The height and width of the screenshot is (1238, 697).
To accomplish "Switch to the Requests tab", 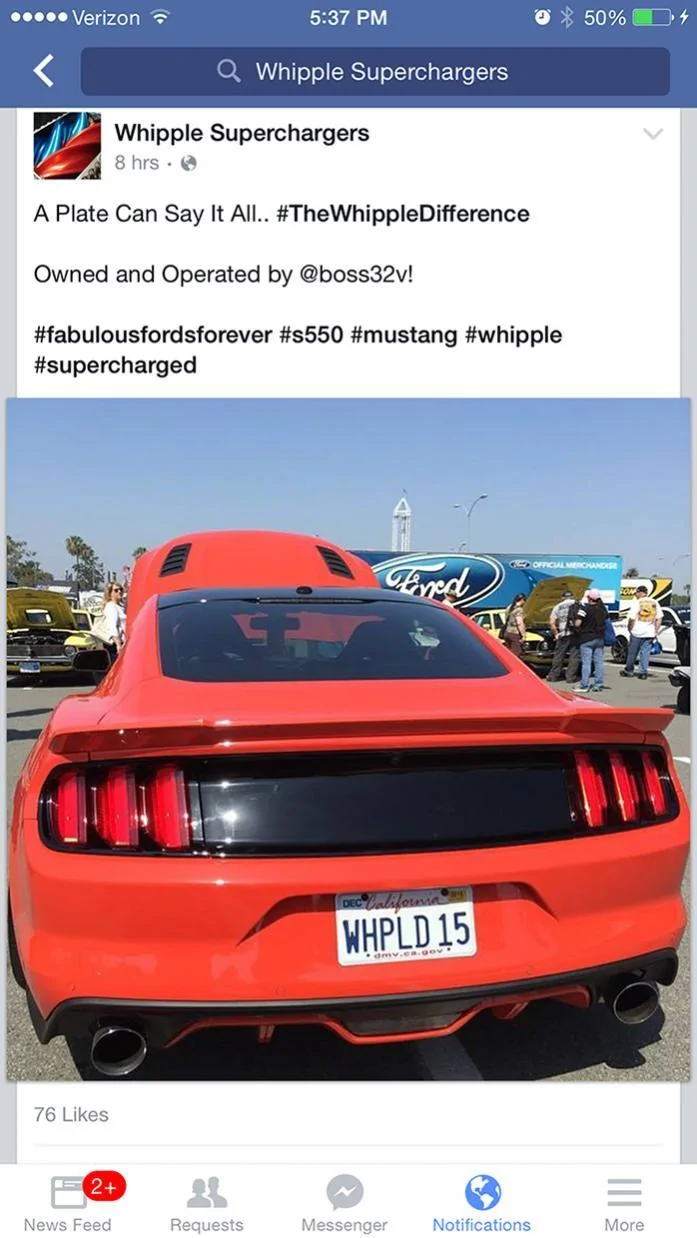I will [207, 1202].
